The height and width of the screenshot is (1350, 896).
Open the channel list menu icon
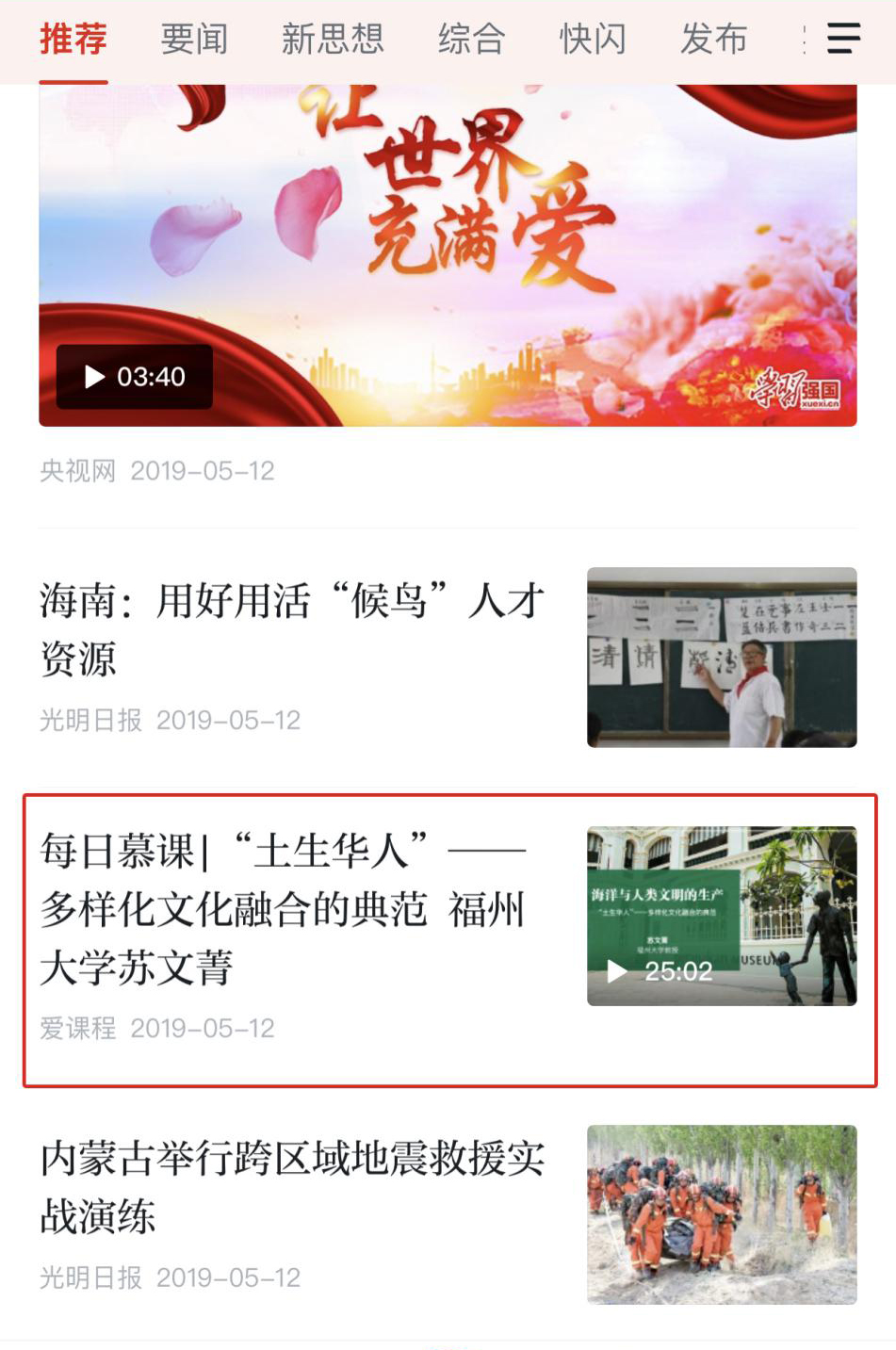[843, 39]
